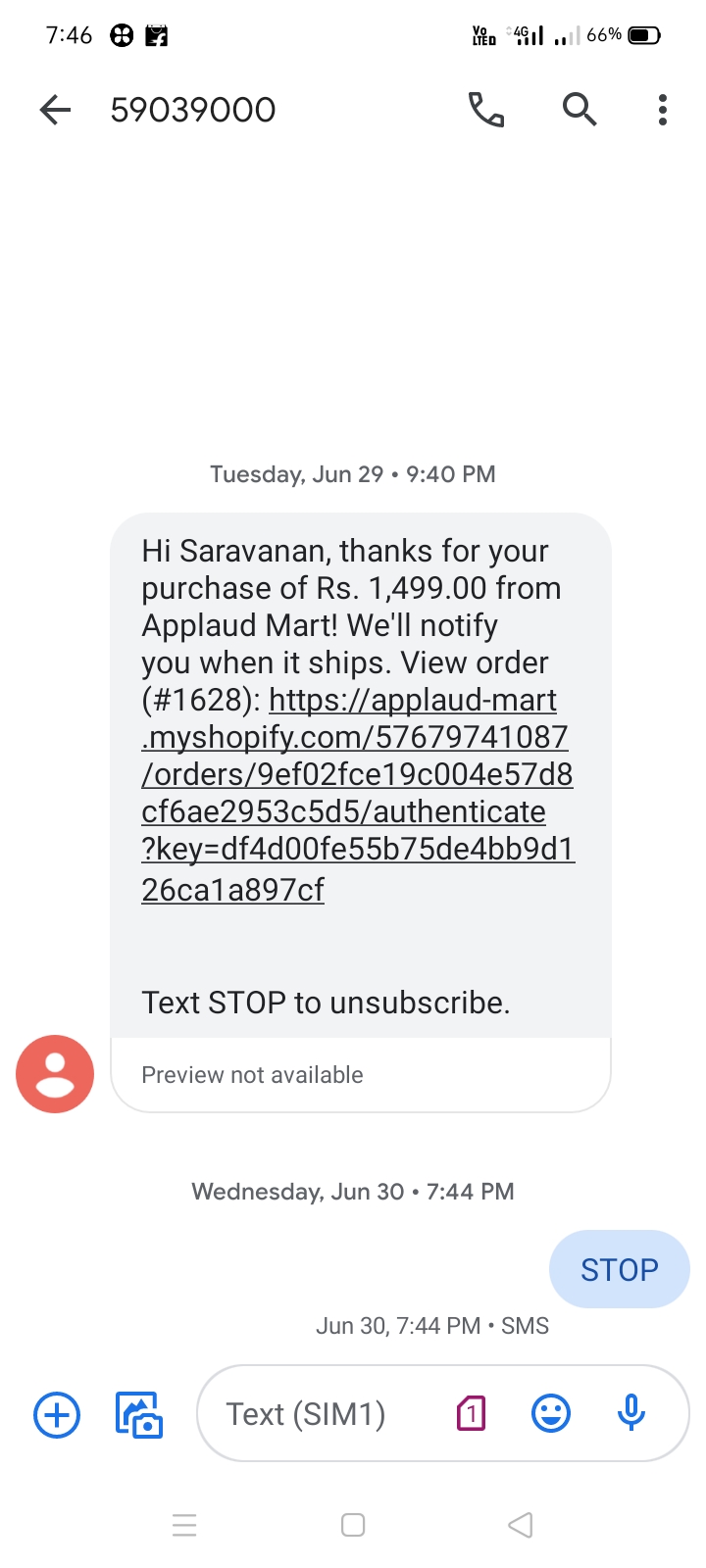
Task: Tap the sent STOP message bubble
Action: 619,1269
